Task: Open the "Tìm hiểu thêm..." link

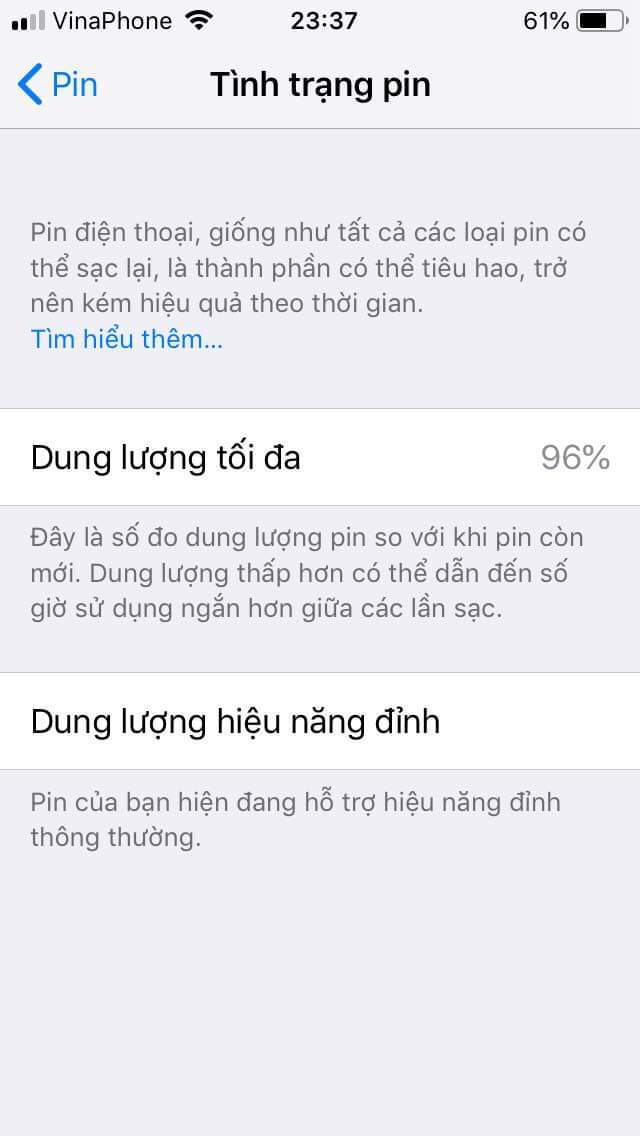Action: coord(126,339)
